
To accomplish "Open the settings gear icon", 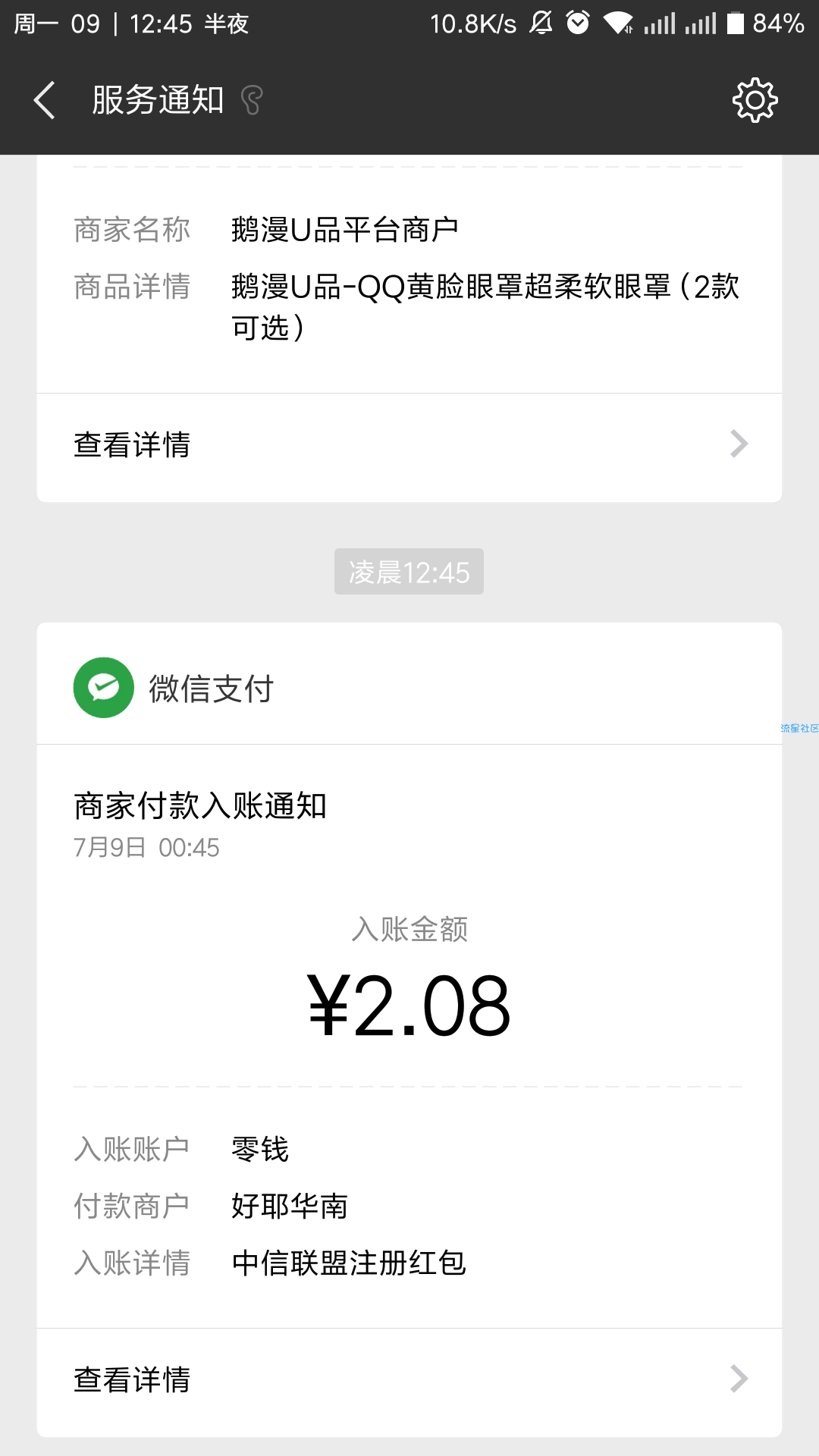I will click(x=755, y=100).
